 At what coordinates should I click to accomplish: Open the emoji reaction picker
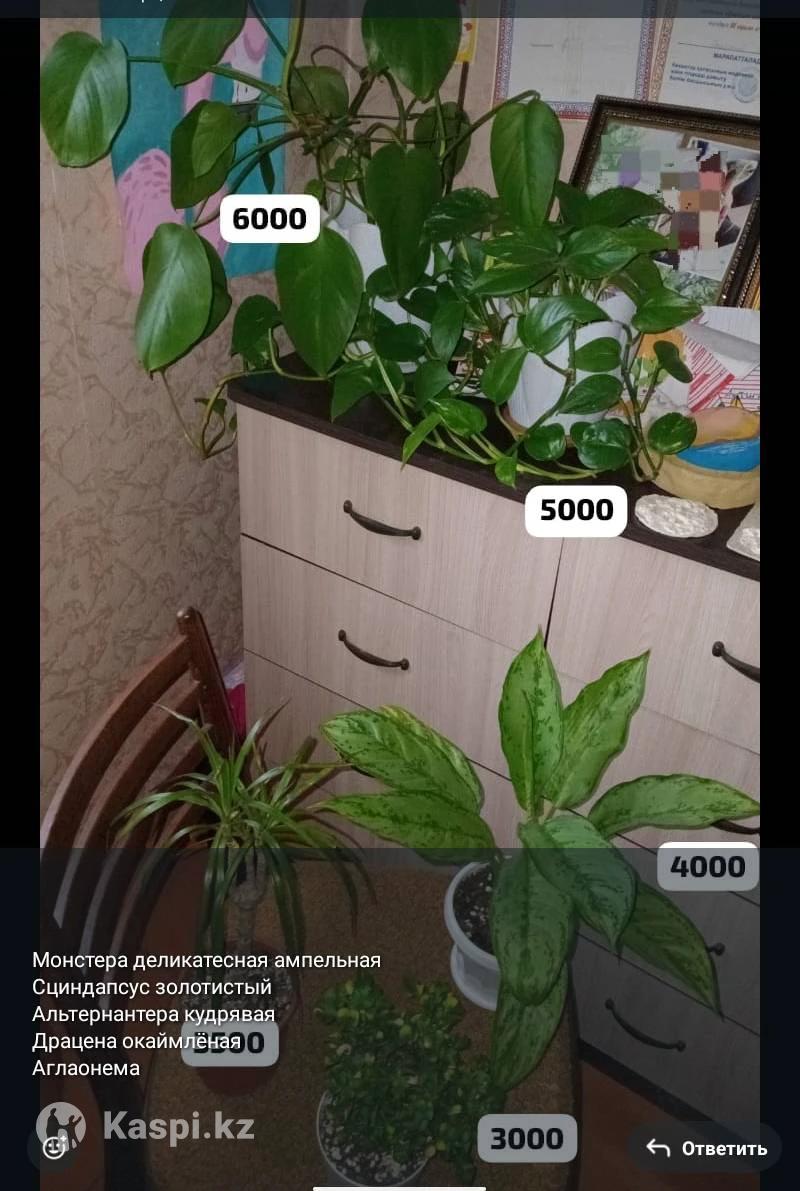(x=55, y=1147)
